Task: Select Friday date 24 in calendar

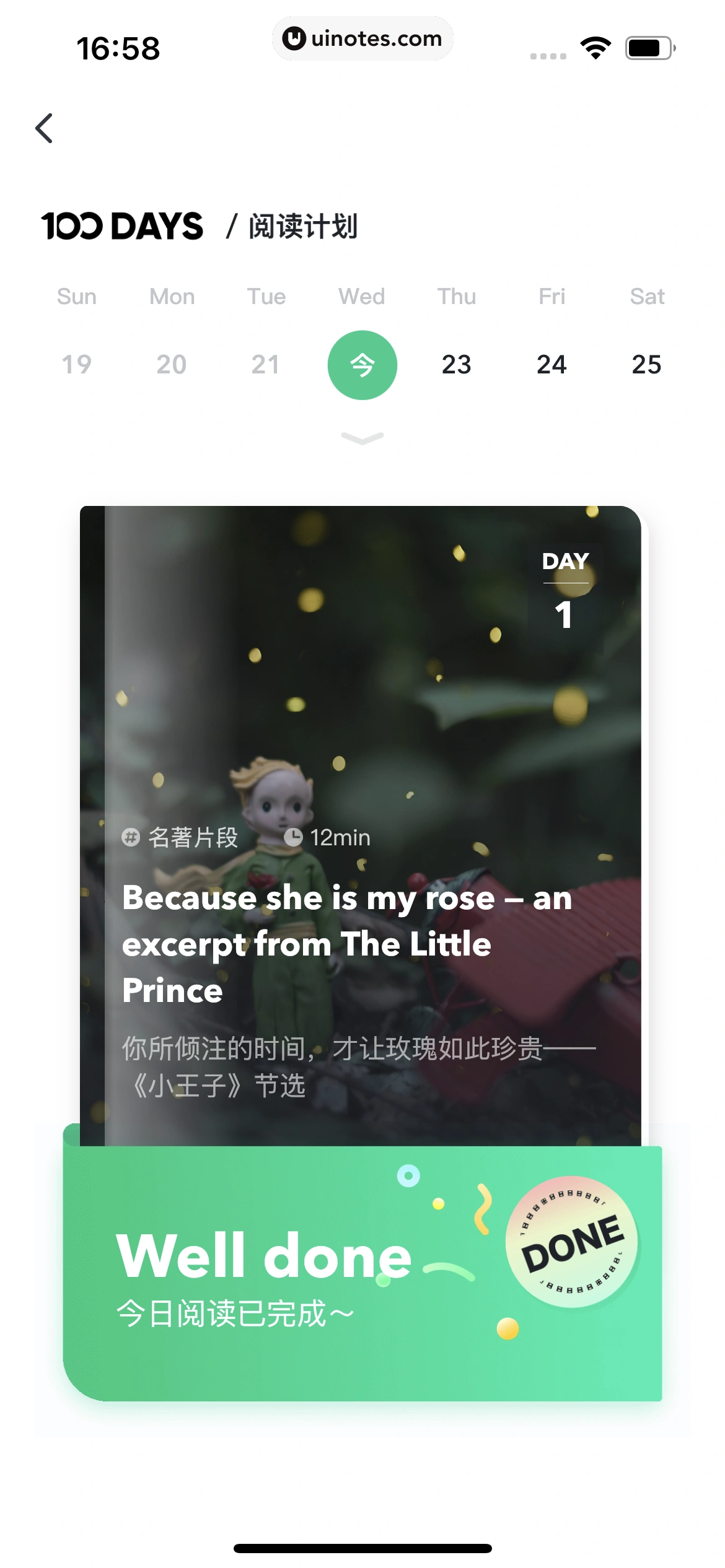Action: click(x=551, y=365)
